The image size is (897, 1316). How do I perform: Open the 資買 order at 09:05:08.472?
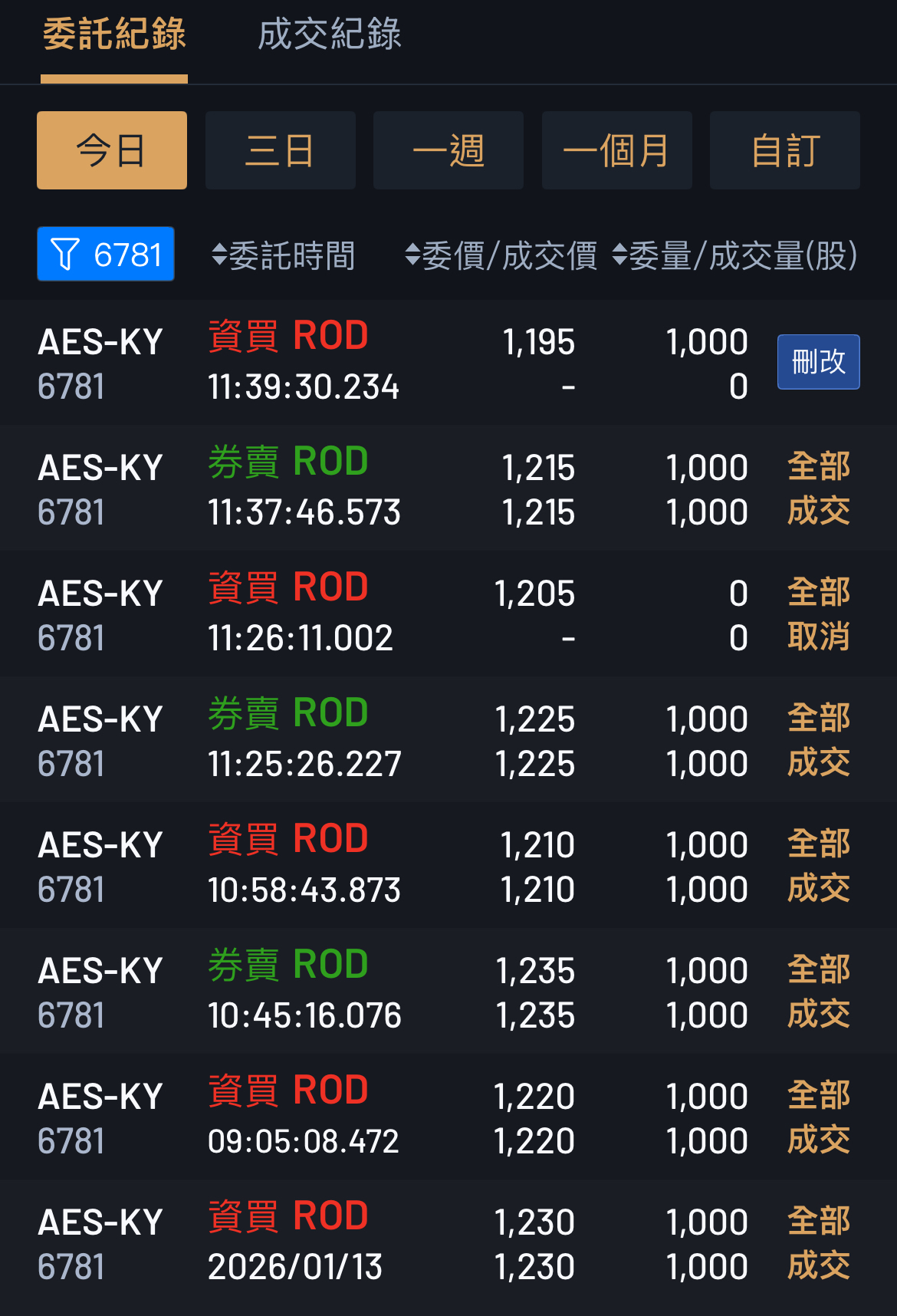383,1117
